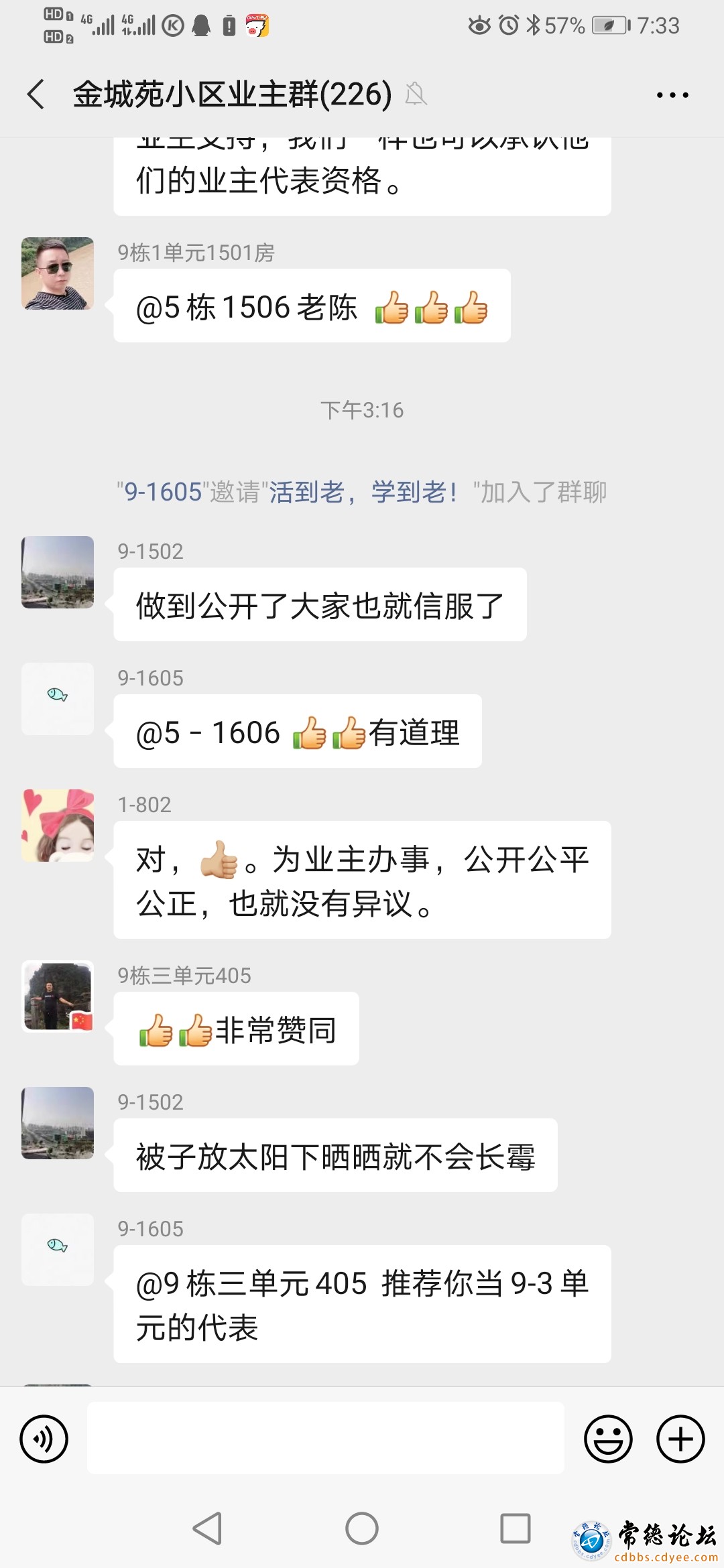The image size is (724, 1568).
Task: Open avatar of 9-1605 beside 有道理 message
Action: tap(58, 699)
